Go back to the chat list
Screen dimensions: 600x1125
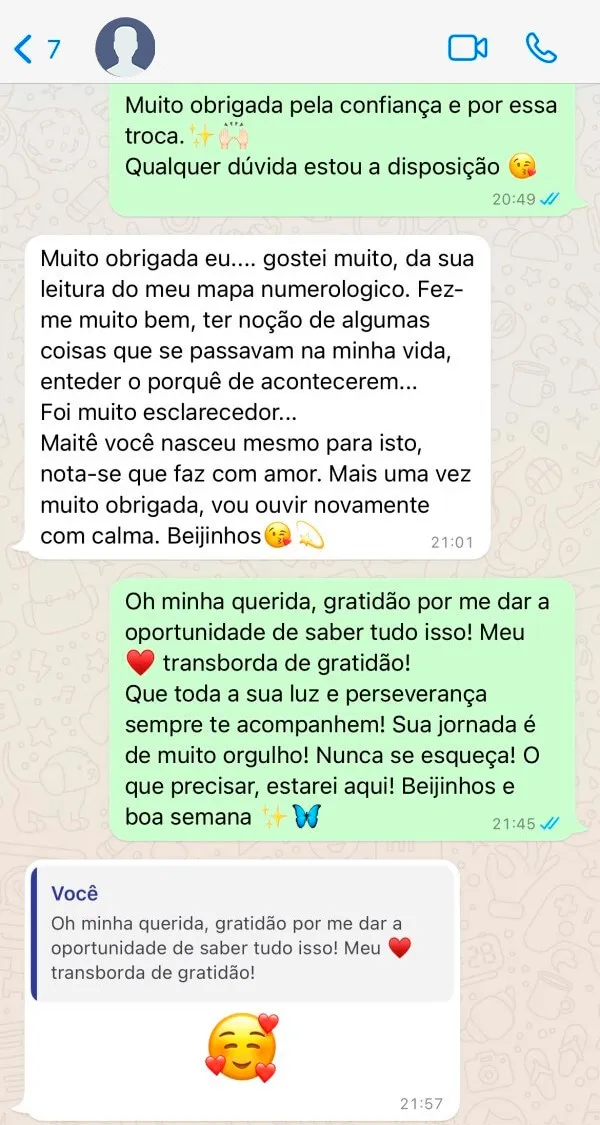35,47
